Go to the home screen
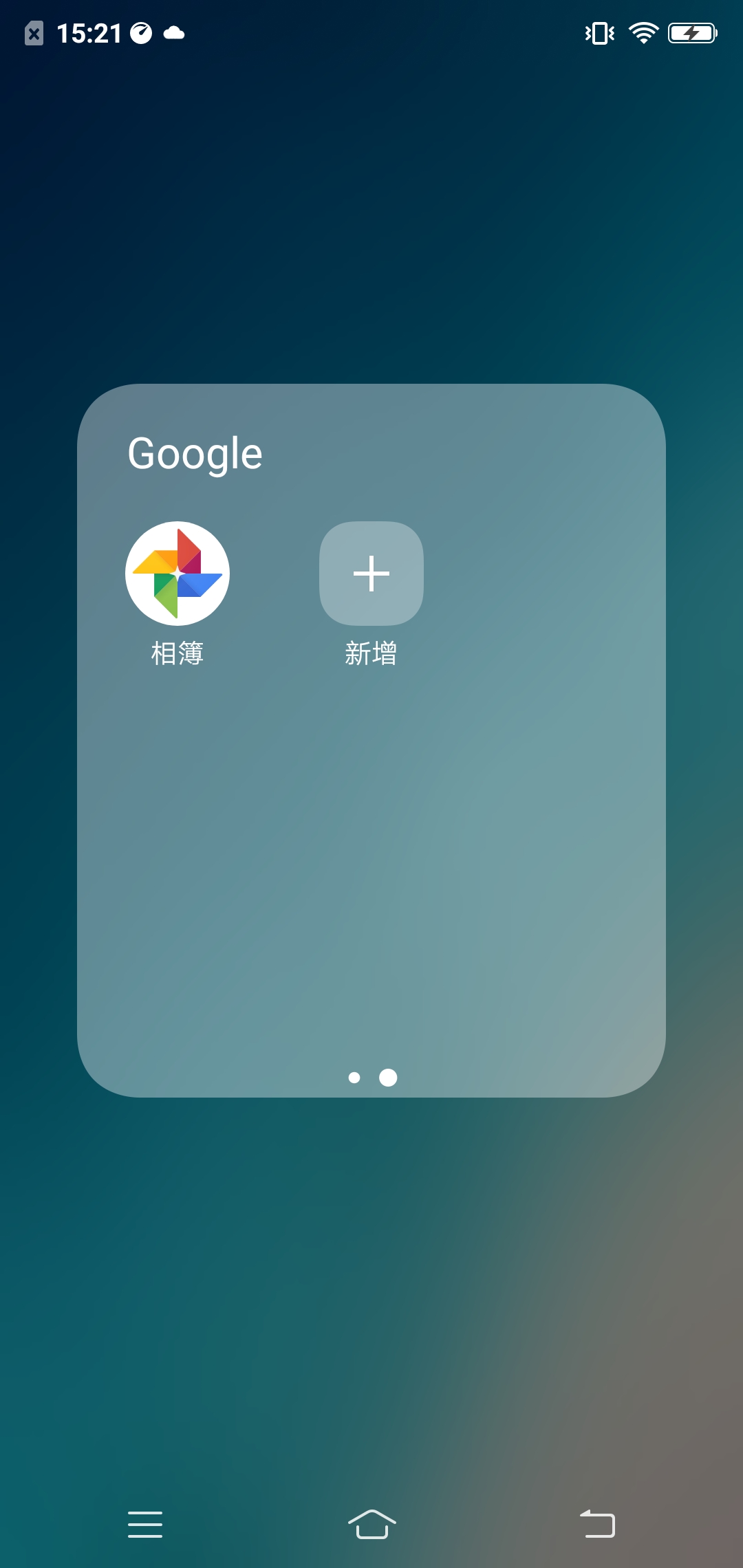This screenshot has height=1568, width=743. [371, 1525]
